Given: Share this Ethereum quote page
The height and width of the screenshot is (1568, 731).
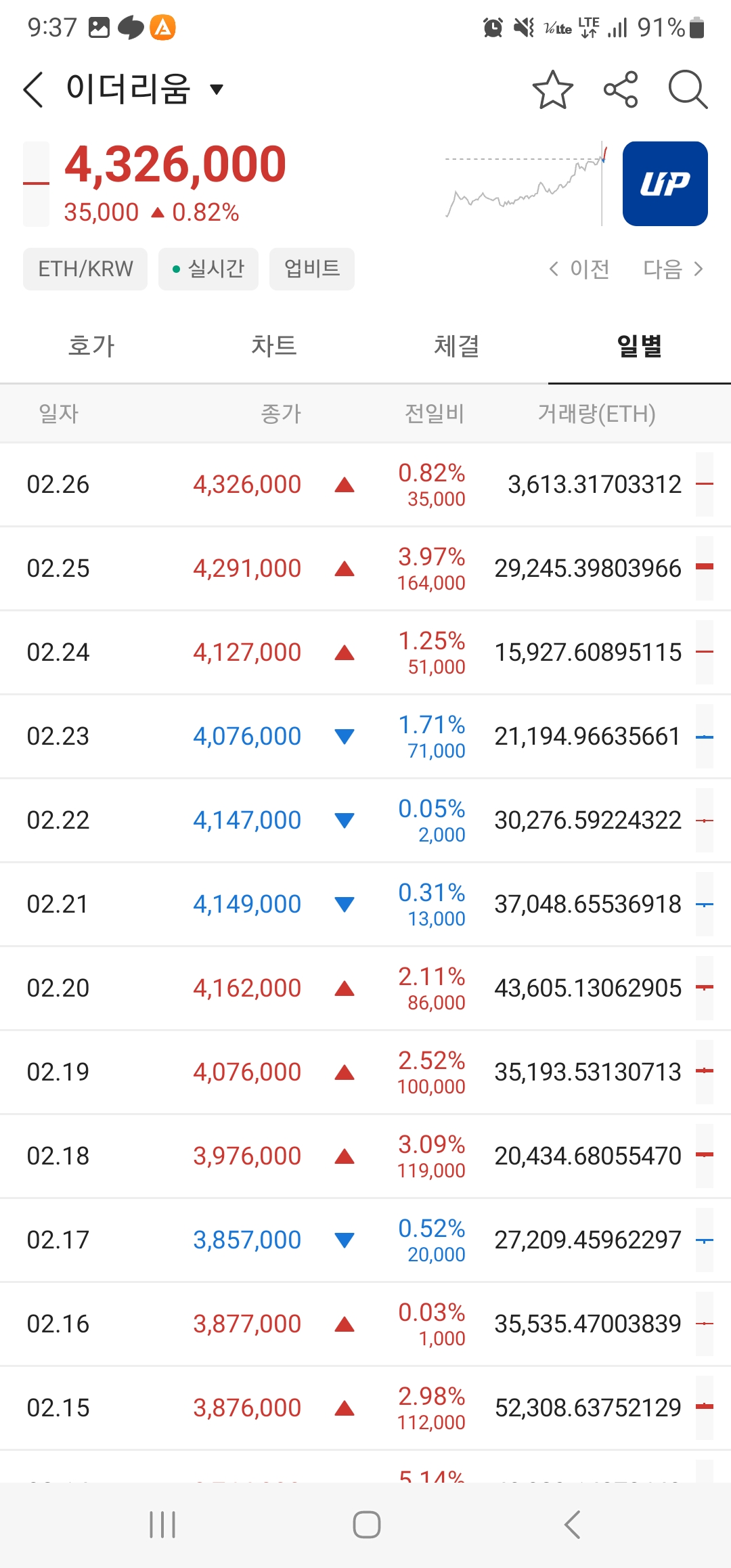Looking at the screenshot, I should pos(621,89).
